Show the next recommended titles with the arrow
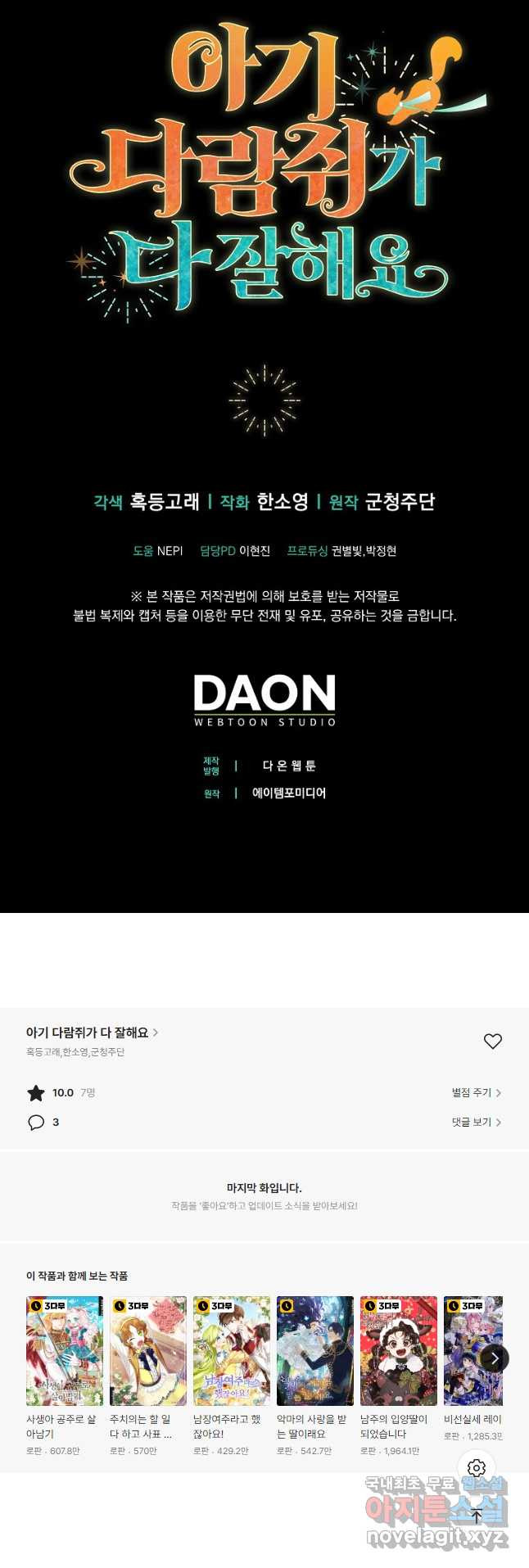Viewport: 529px width, 1568px height. click(494, 1358)
